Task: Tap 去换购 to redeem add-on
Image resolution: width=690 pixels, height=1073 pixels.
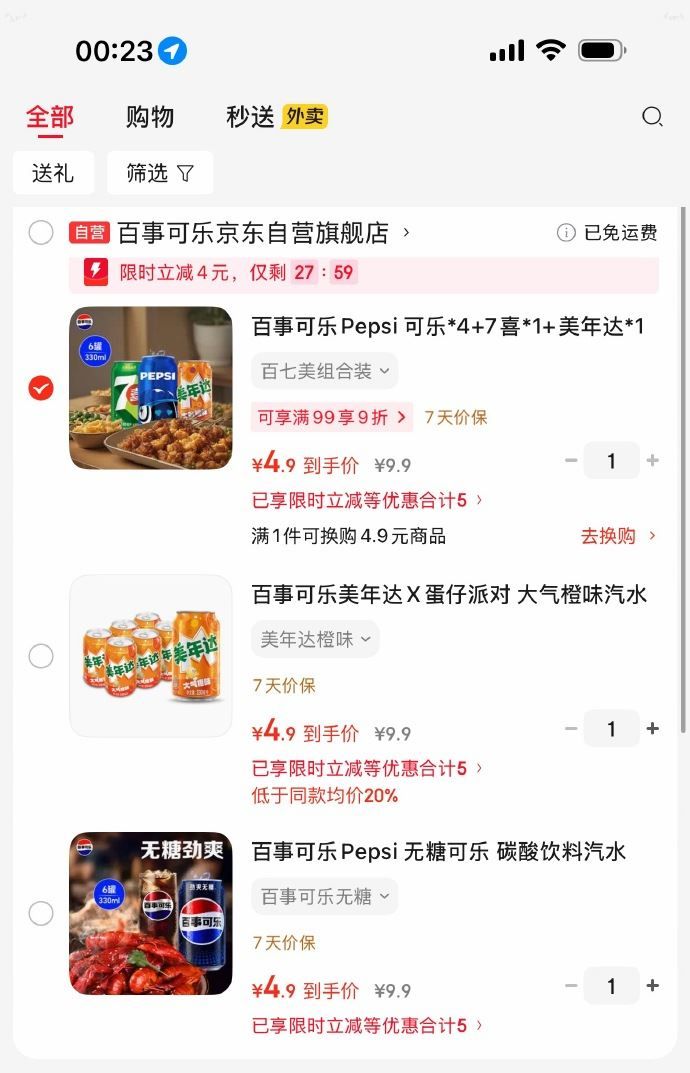Action: [x=618, y=536]
